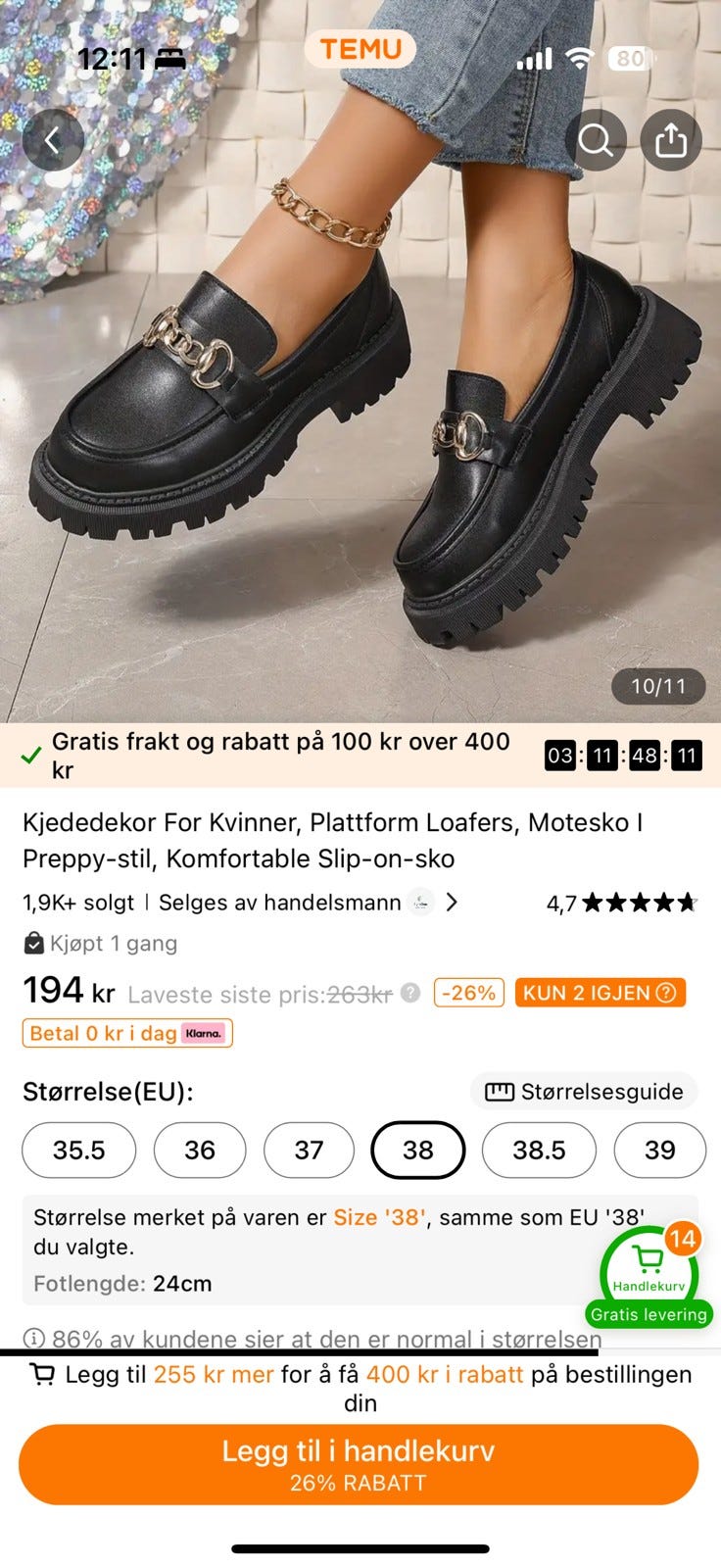721x1568 pixels.
Task: Tap the shopping bag icon by Kjøpt 1 gang
Action: click(32, 944)
